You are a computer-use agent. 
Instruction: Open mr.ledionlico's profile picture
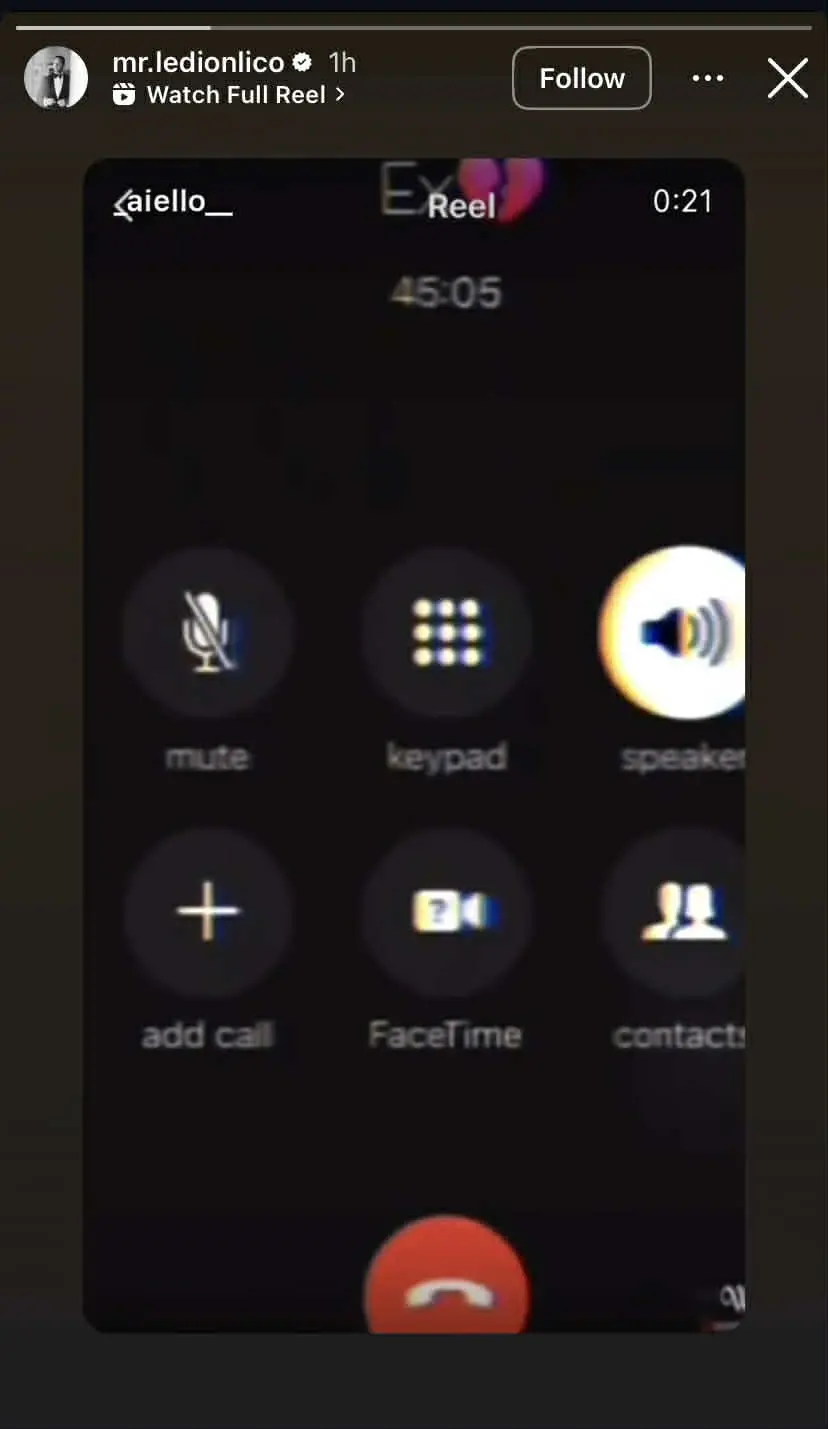pyautogui.click(x=56, y=77)
